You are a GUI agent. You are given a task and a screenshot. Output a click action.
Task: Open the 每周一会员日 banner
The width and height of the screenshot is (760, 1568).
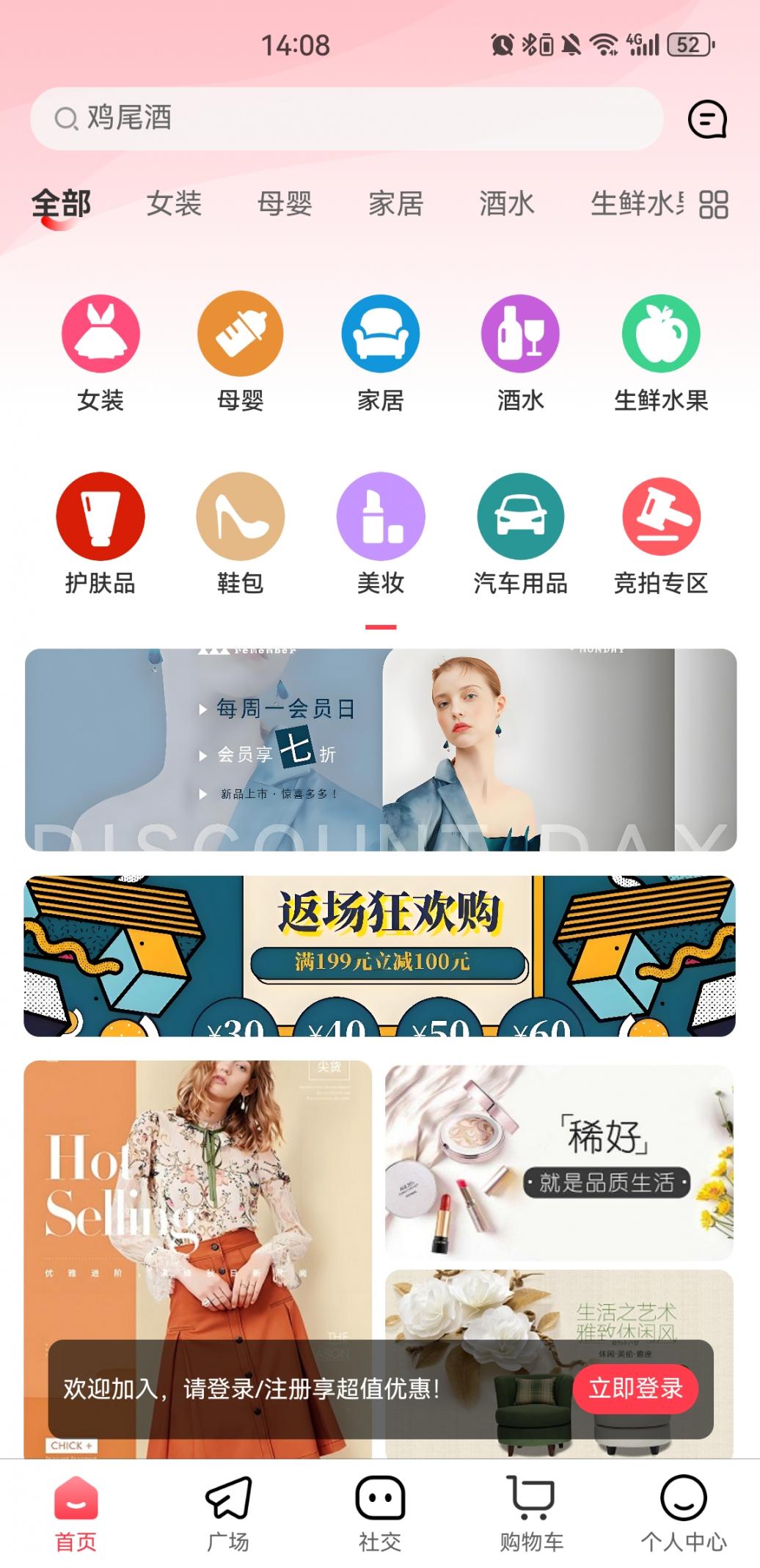(380, 749)
